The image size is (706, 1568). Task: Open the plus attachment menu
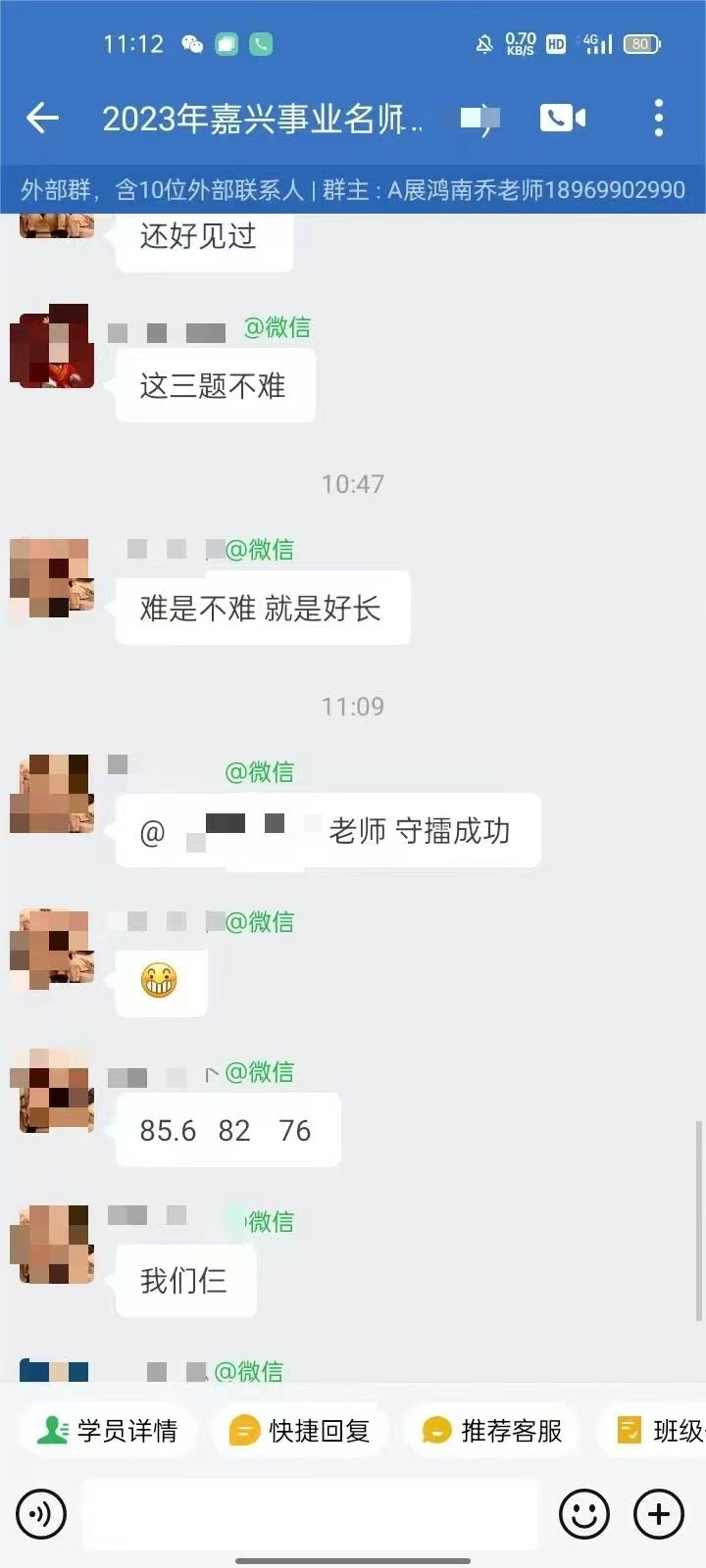point(659,1514)
